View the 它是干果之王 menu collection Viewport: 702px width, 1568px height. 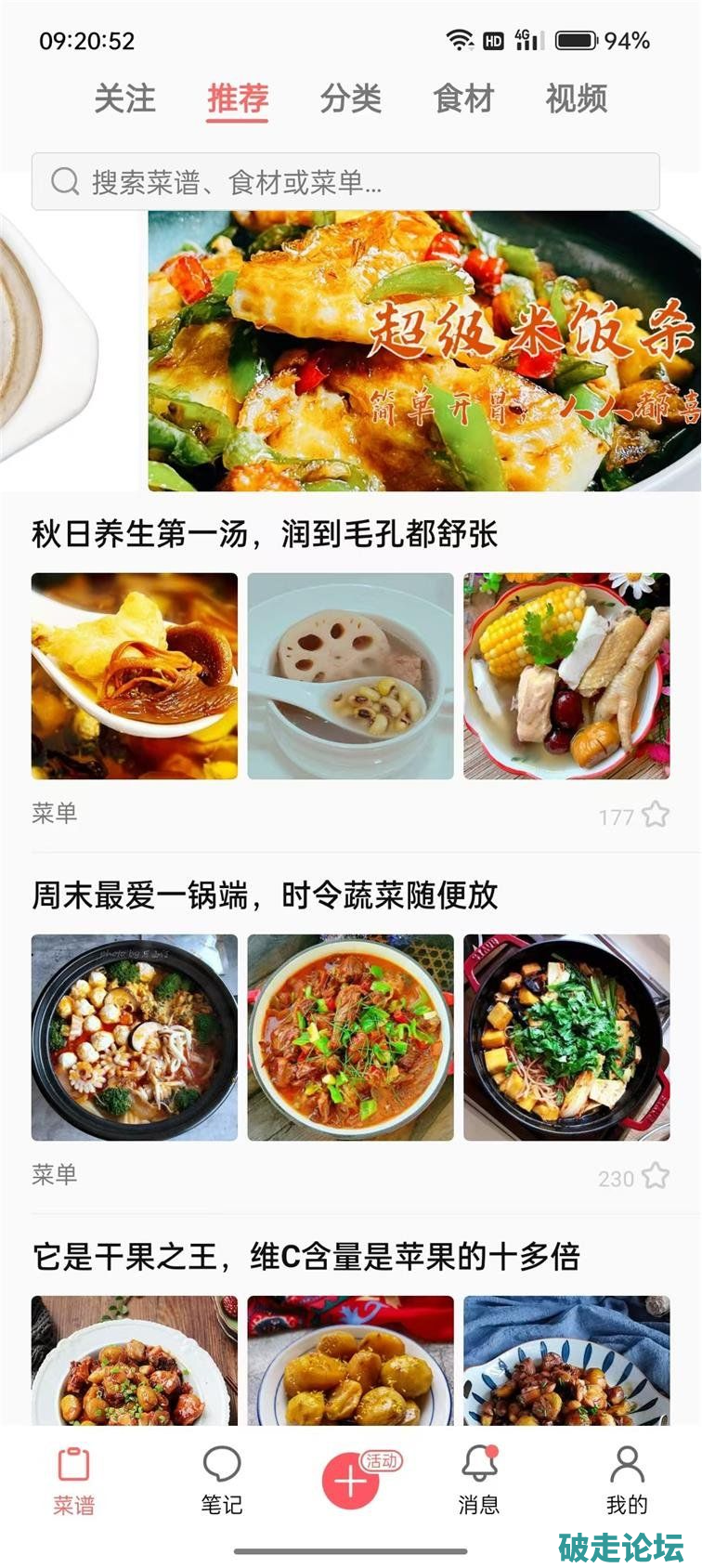coord(306,1257)
